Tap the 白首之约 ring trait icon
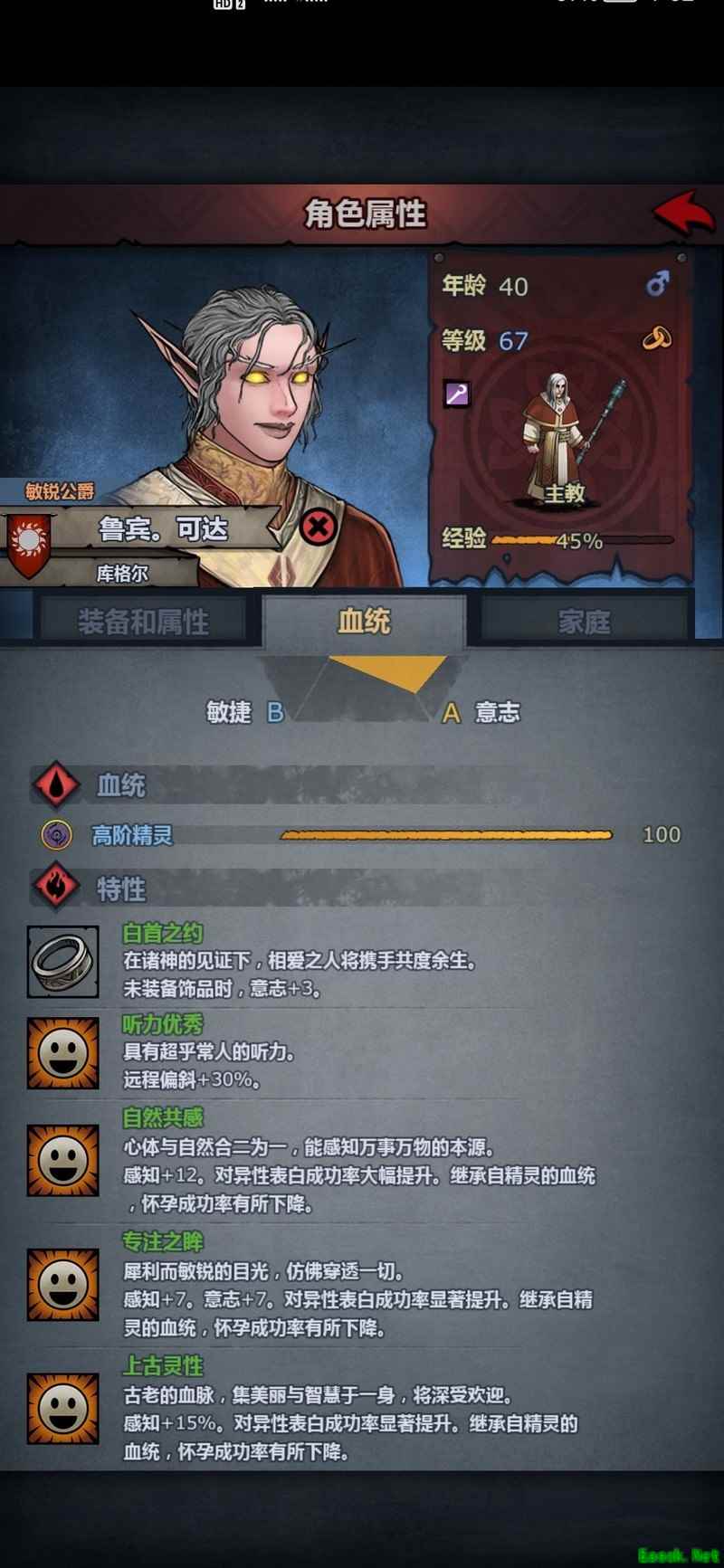Screen dimensions: 724x1568 click(62, 962)
